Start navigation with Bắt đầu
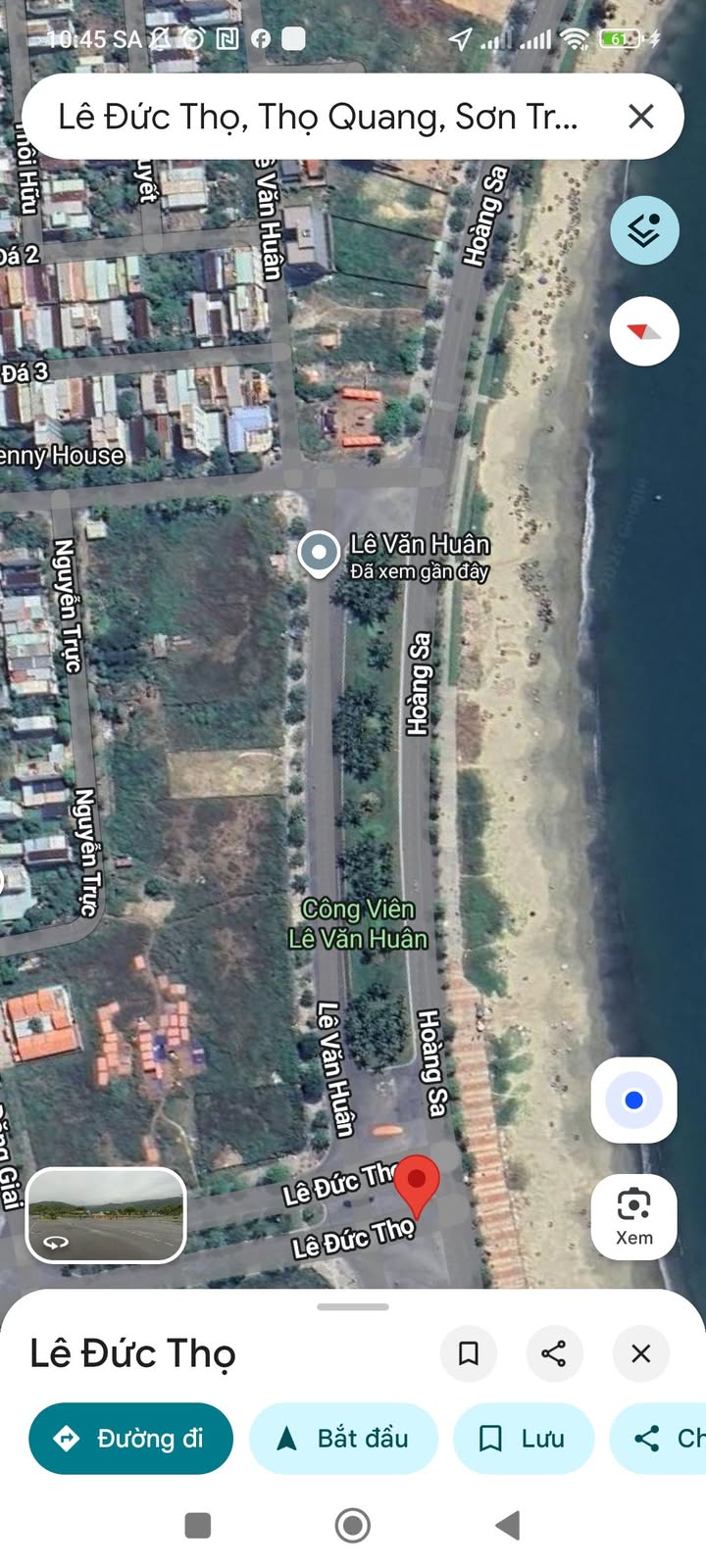 pos(343,1439)
